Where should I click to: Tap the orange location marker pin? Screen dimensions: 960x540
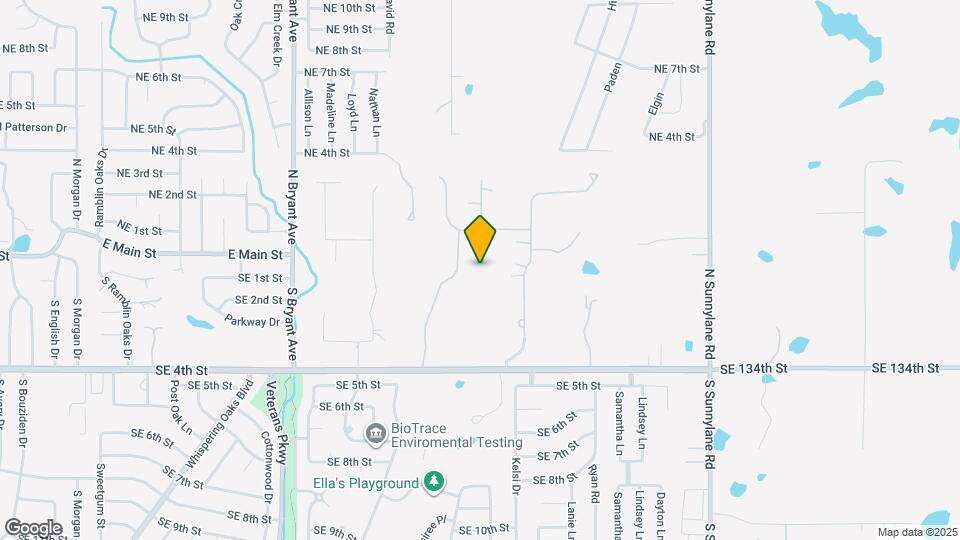click(480, 239)
